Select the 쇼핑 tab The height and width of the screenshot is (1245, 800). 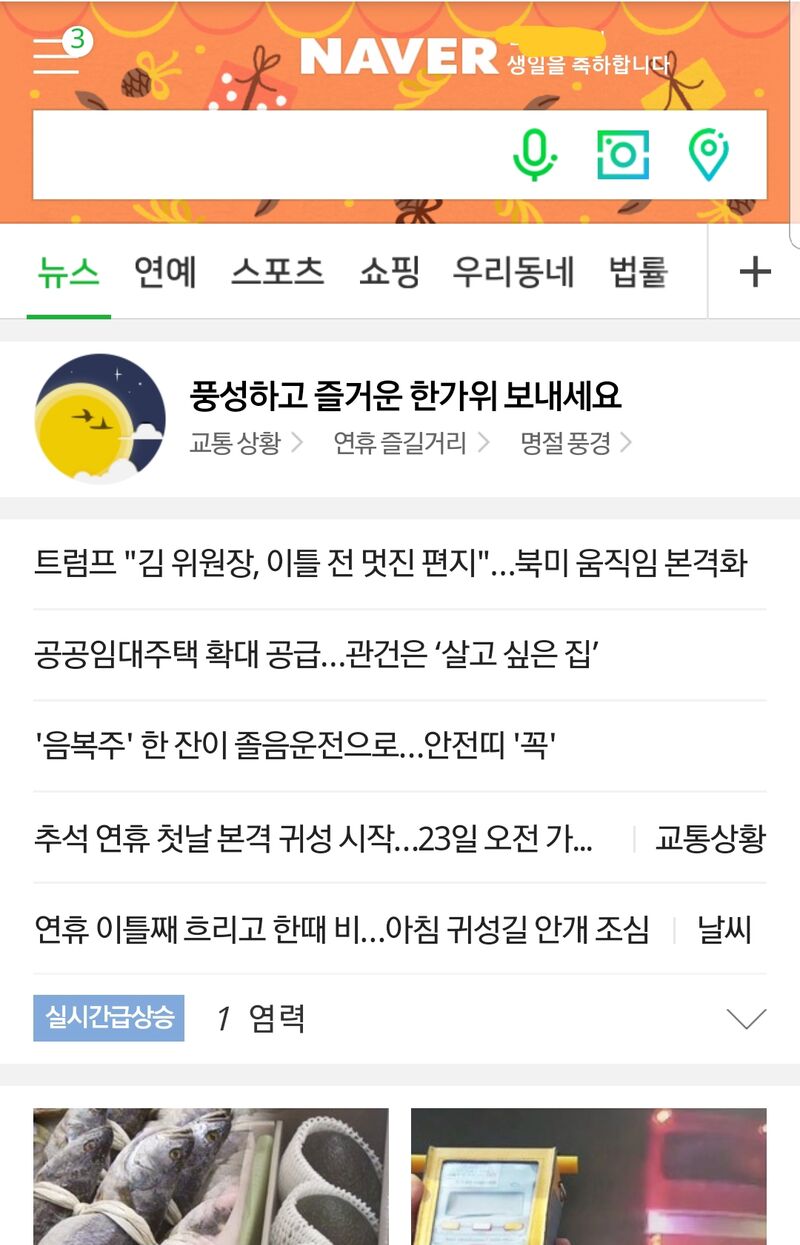pyautogui.click(x=389, y=272)
